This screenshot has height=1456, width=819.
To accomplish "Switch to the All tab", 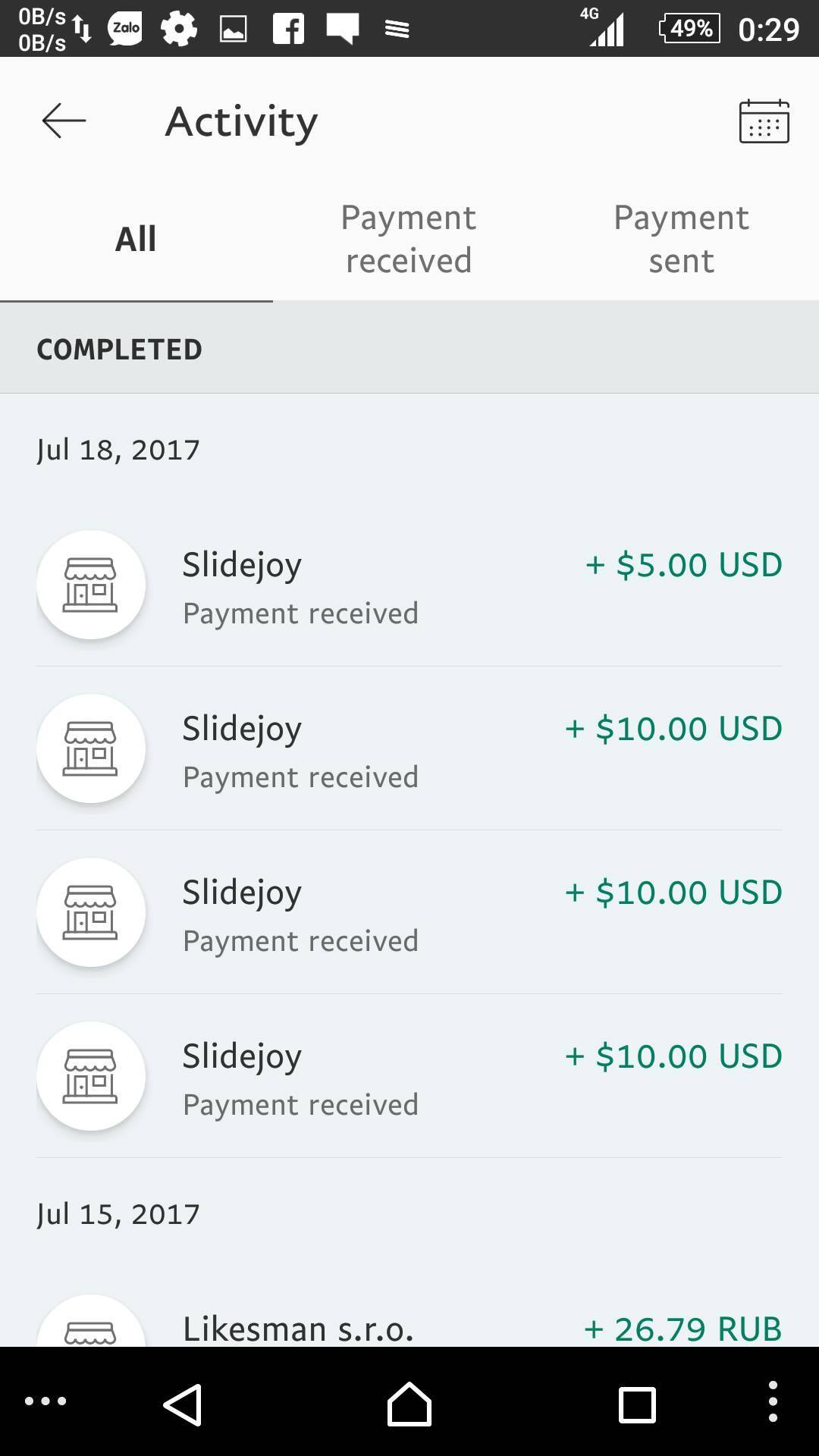I will (136, 240).
